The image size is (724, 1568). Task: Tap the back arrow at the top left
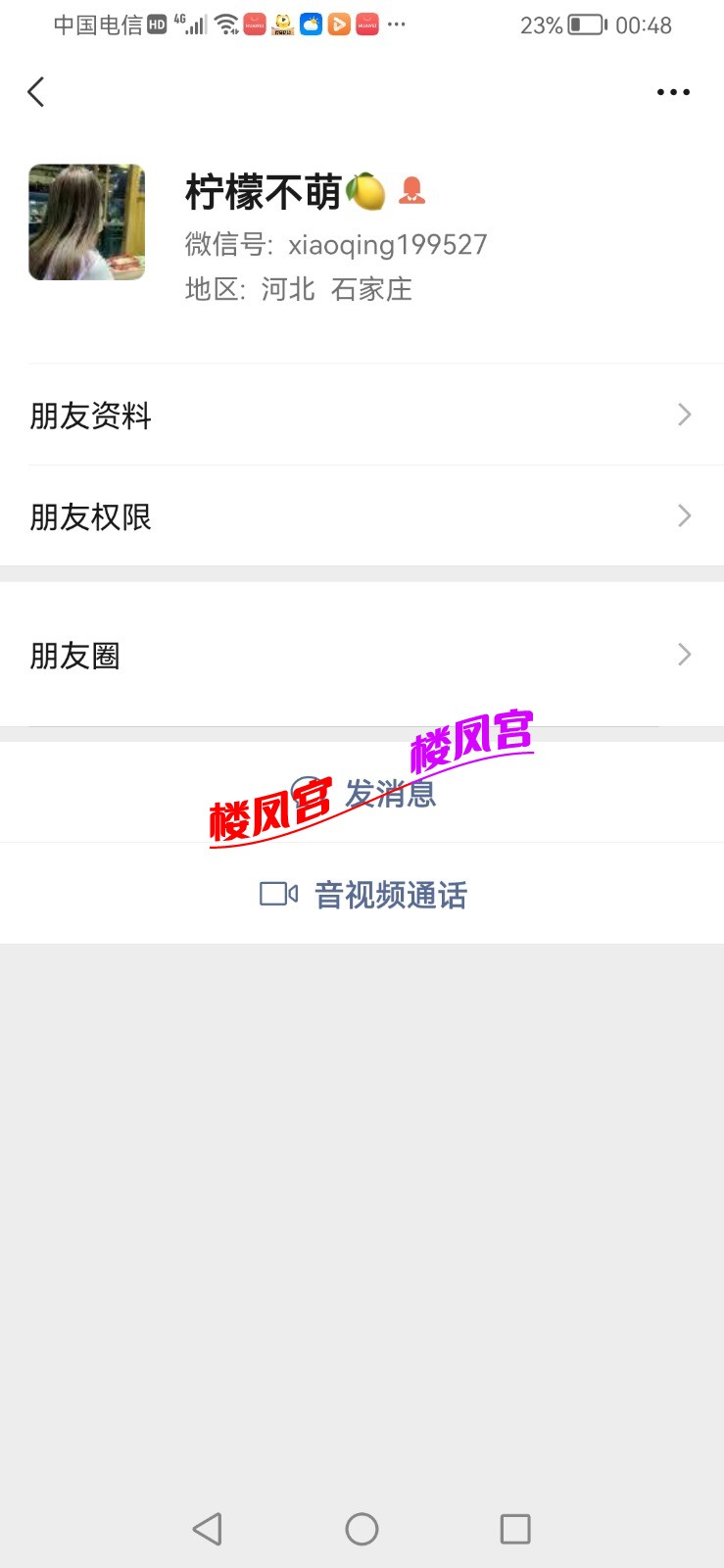pyautogui.click(x=35, y=90)
